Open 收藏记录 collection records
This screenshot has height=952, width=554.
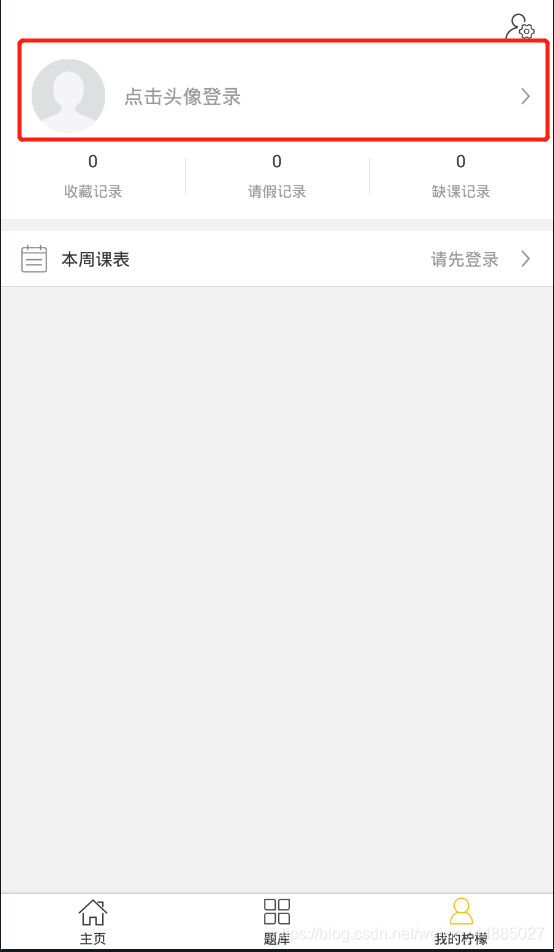(93, 177)
